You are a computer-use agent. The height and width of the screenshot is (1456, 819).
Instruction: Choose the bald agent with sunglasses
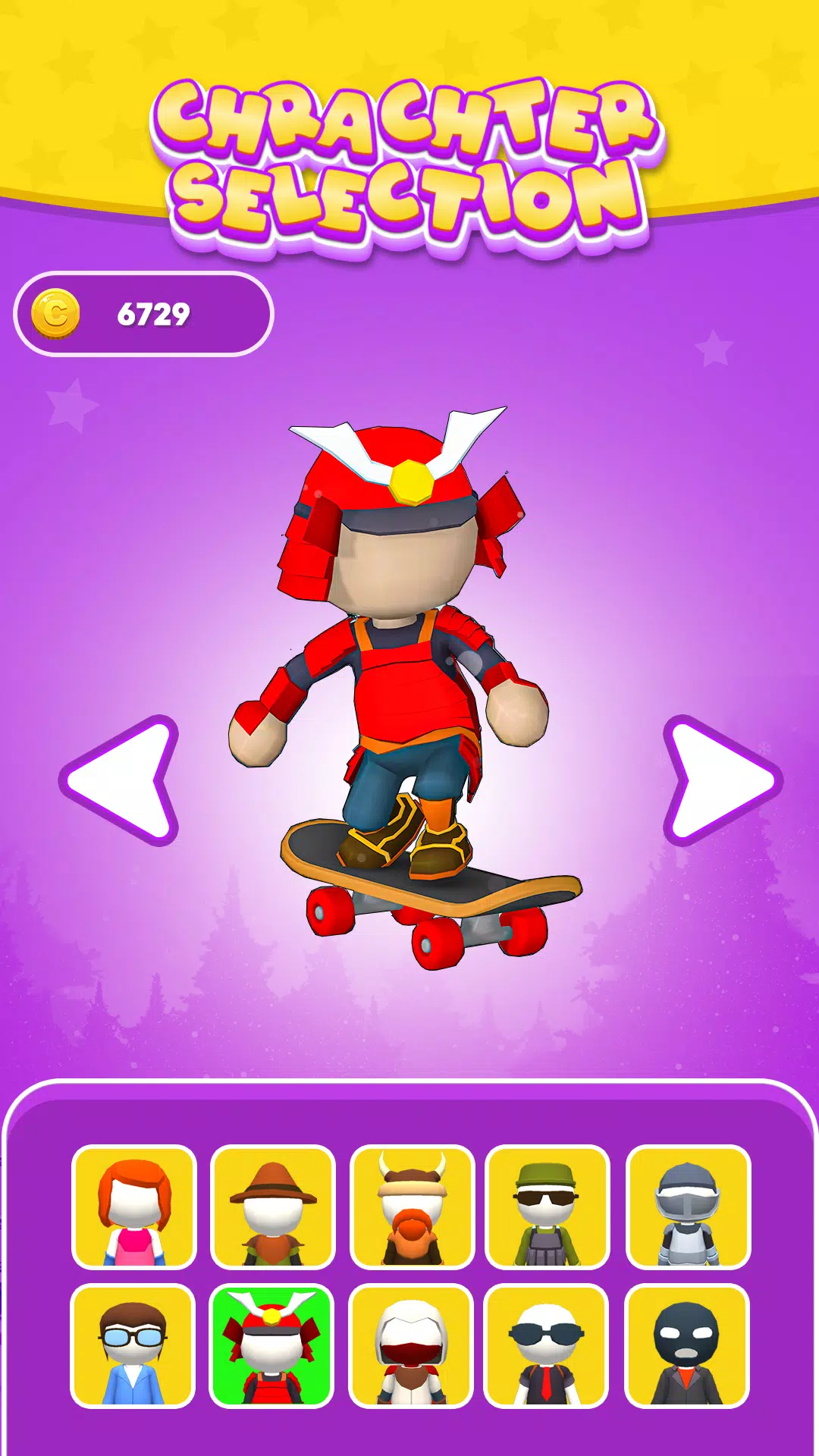click(546, 1346)
